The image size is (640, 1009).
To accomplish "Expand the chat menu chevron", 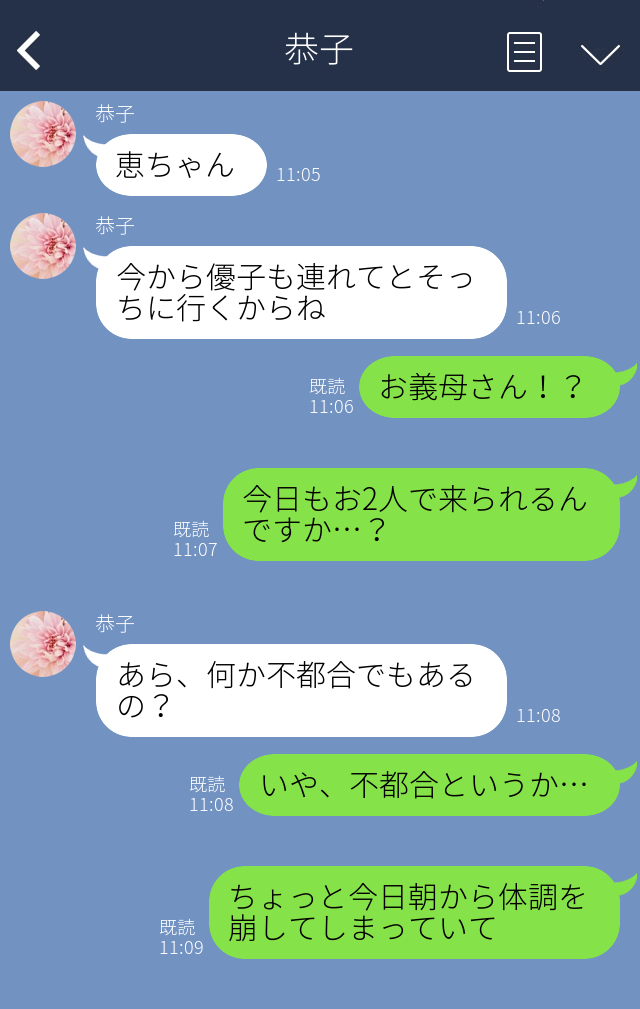I will click(600, 53).
